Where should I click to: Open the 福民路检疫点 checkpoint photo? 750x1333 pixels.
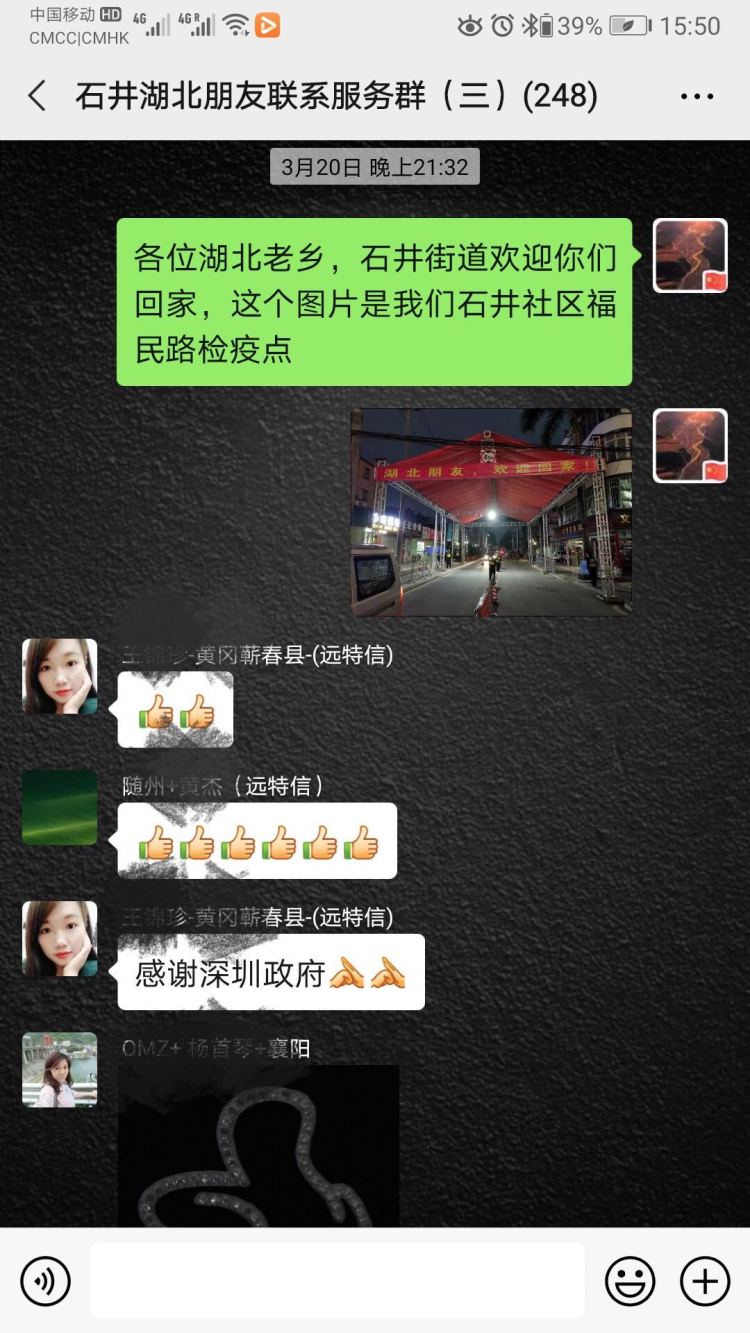491,511
